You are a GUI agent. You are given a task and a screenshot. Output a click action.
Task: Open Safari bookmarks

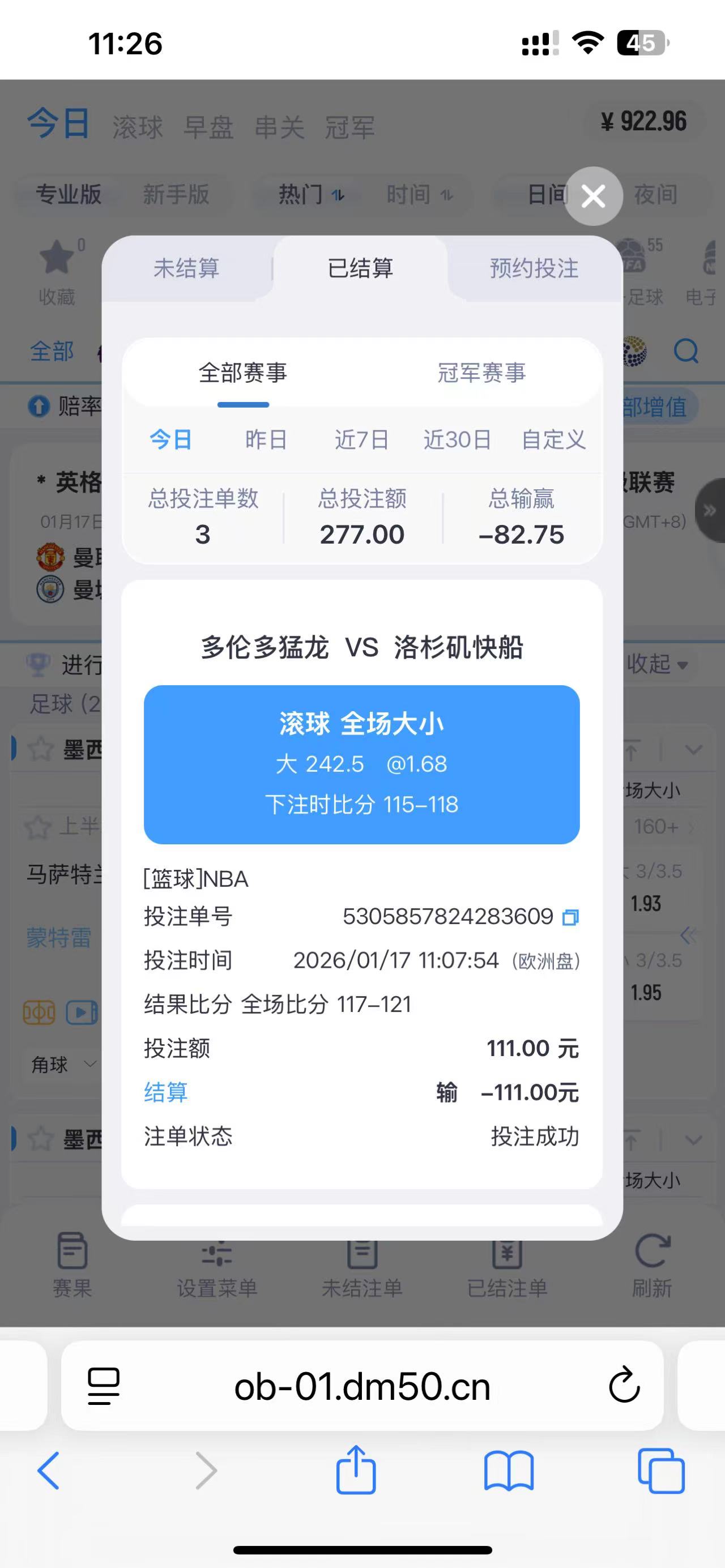(x=509, y=1471)
